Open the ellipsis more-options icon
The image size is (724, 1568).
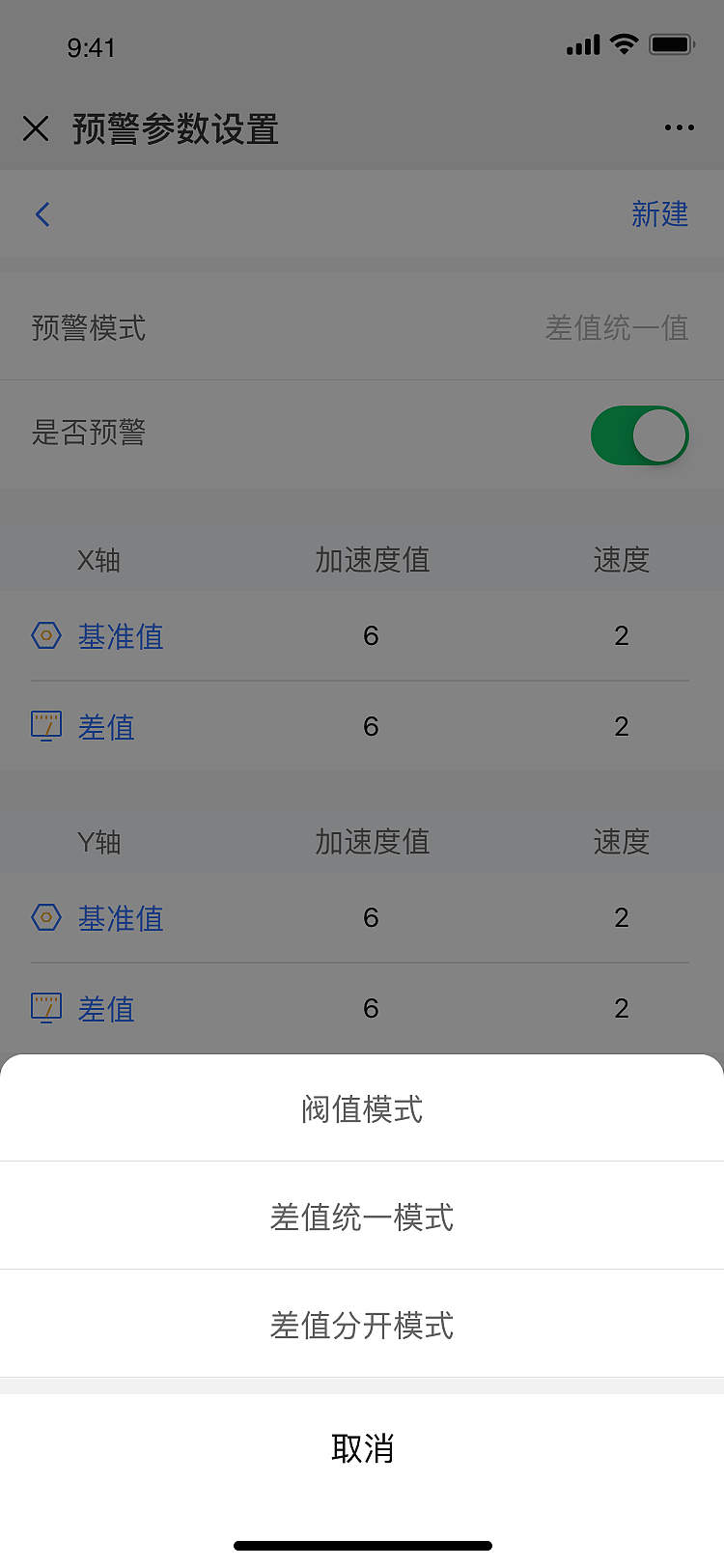click(x=679, y=126)
